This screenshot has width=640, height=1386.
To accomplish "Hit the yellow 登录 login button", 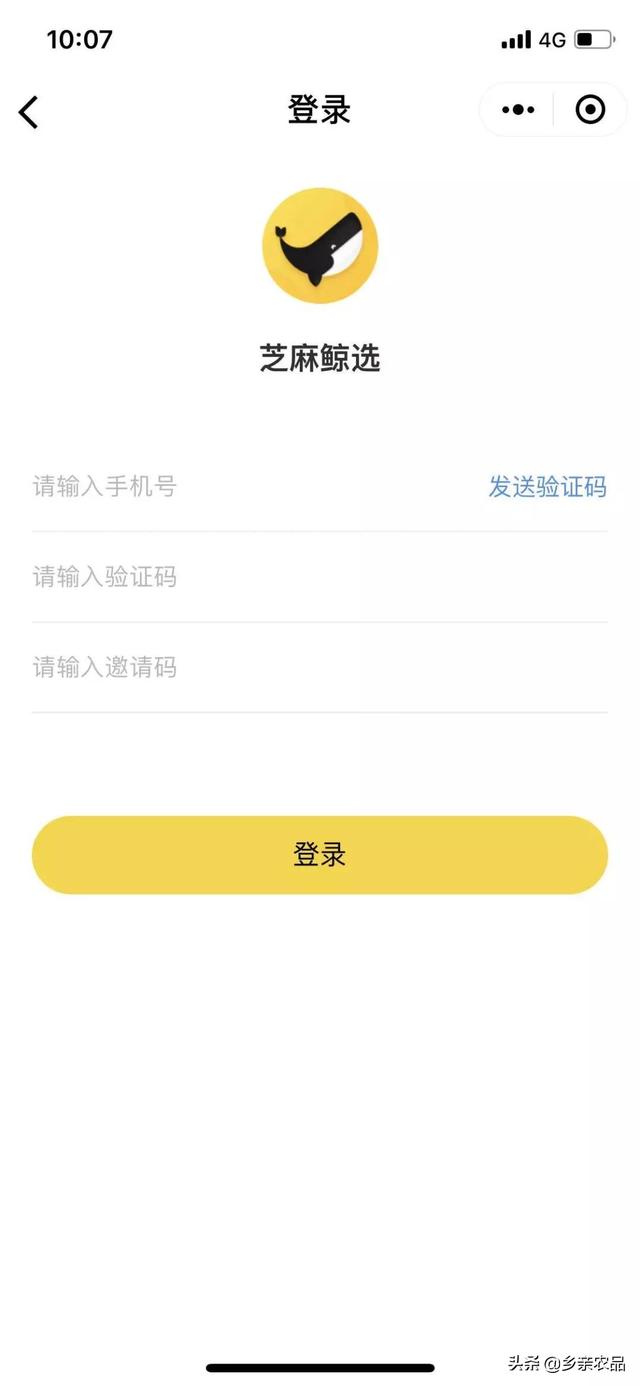I will [320, 855].
